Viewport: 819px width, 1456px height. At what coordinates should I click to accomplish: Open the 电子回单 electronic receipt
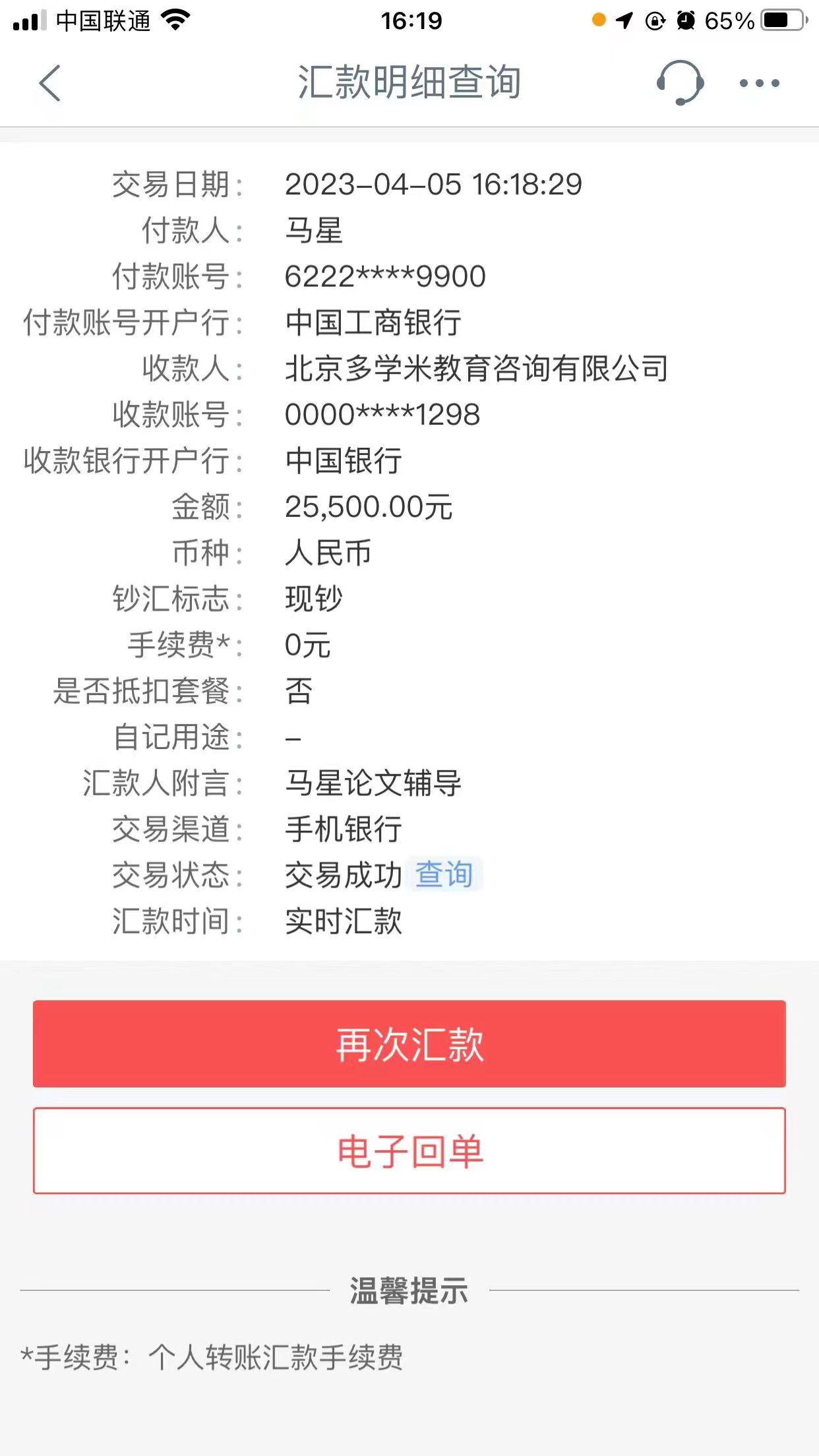(409, 1151)
